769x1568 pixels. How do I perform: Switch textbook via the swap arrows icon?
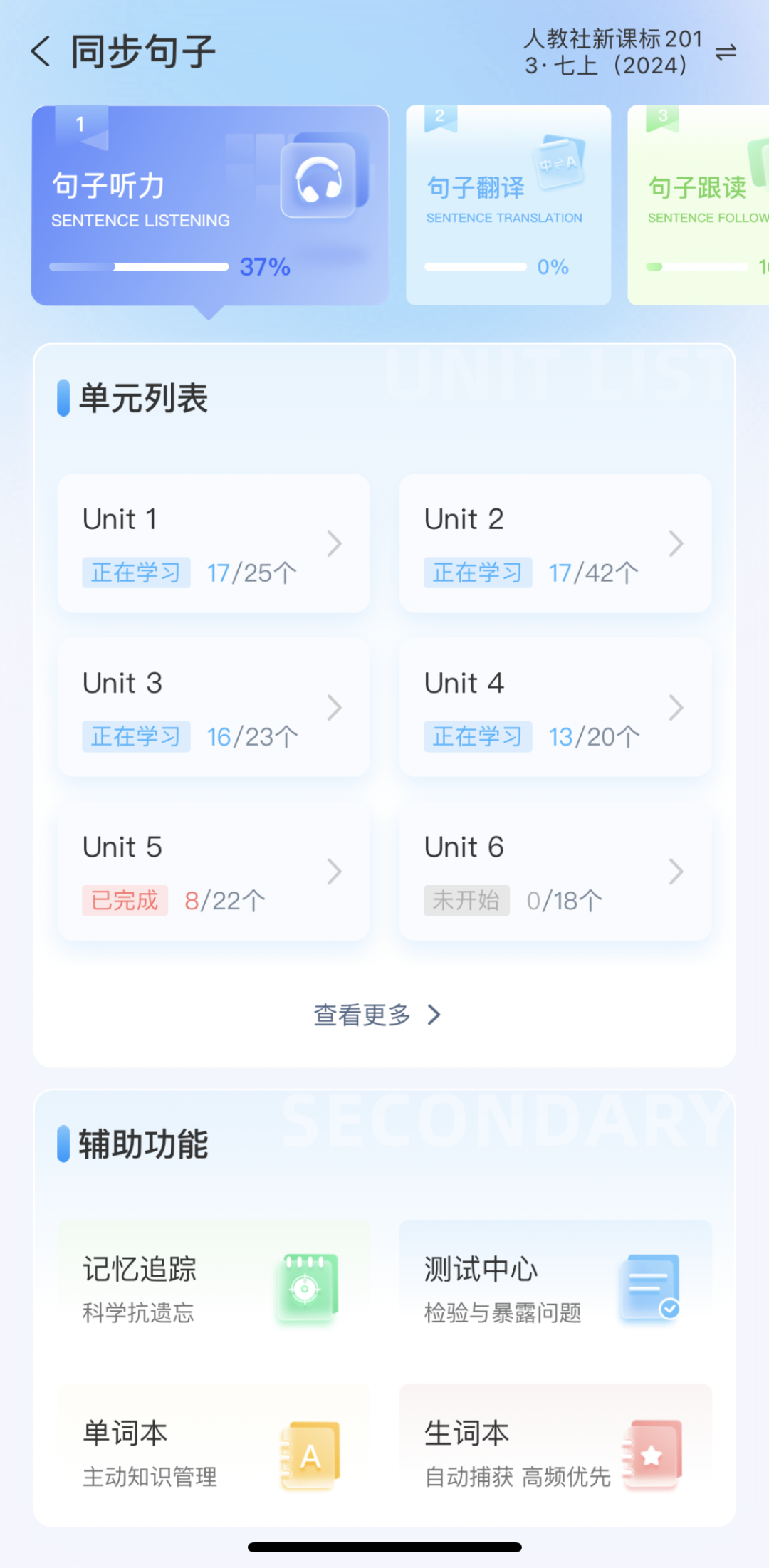tap(726, 52)
